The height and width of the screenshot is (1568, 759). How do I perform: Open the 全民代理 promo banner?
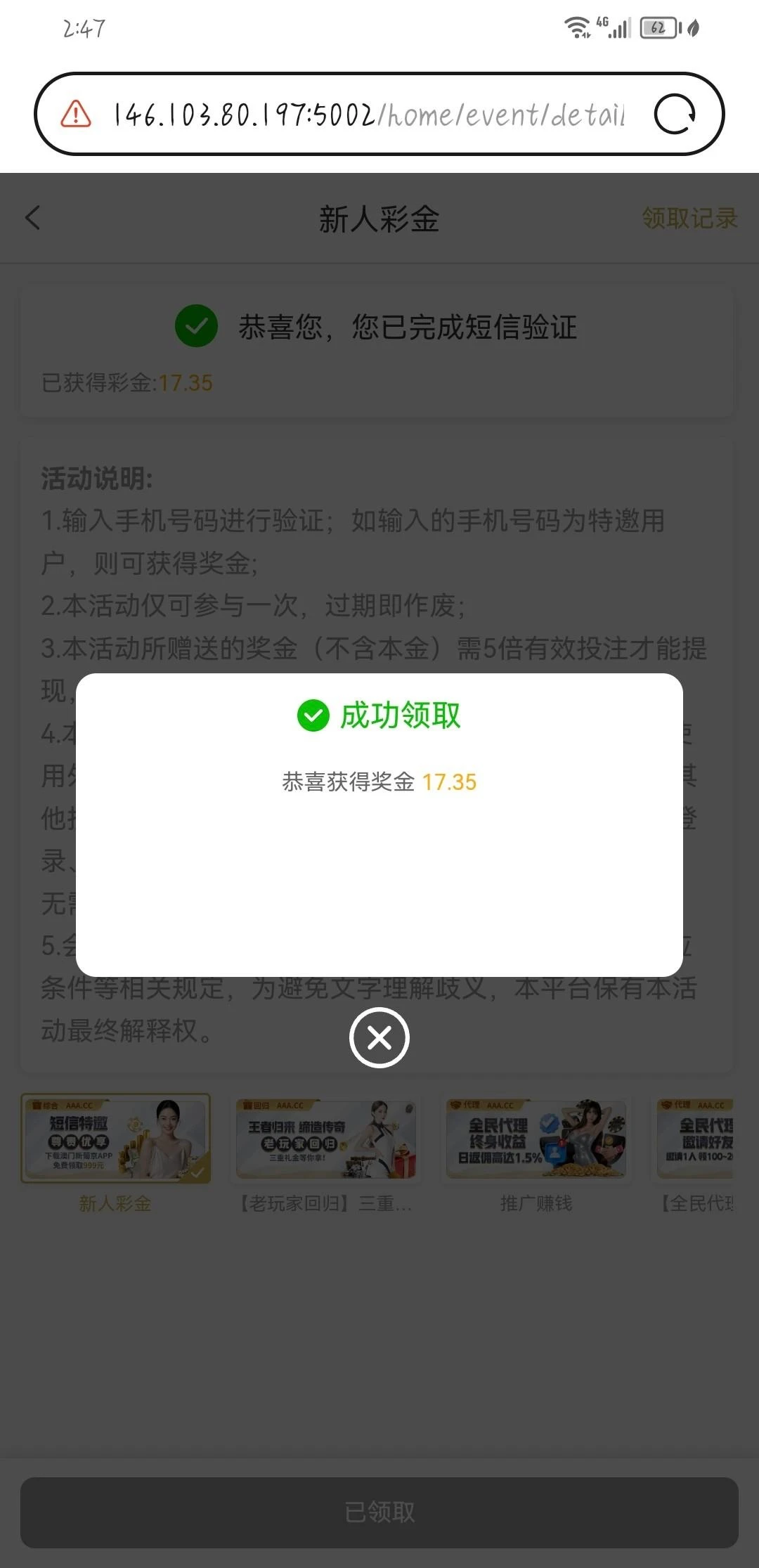click(710, 1139)
